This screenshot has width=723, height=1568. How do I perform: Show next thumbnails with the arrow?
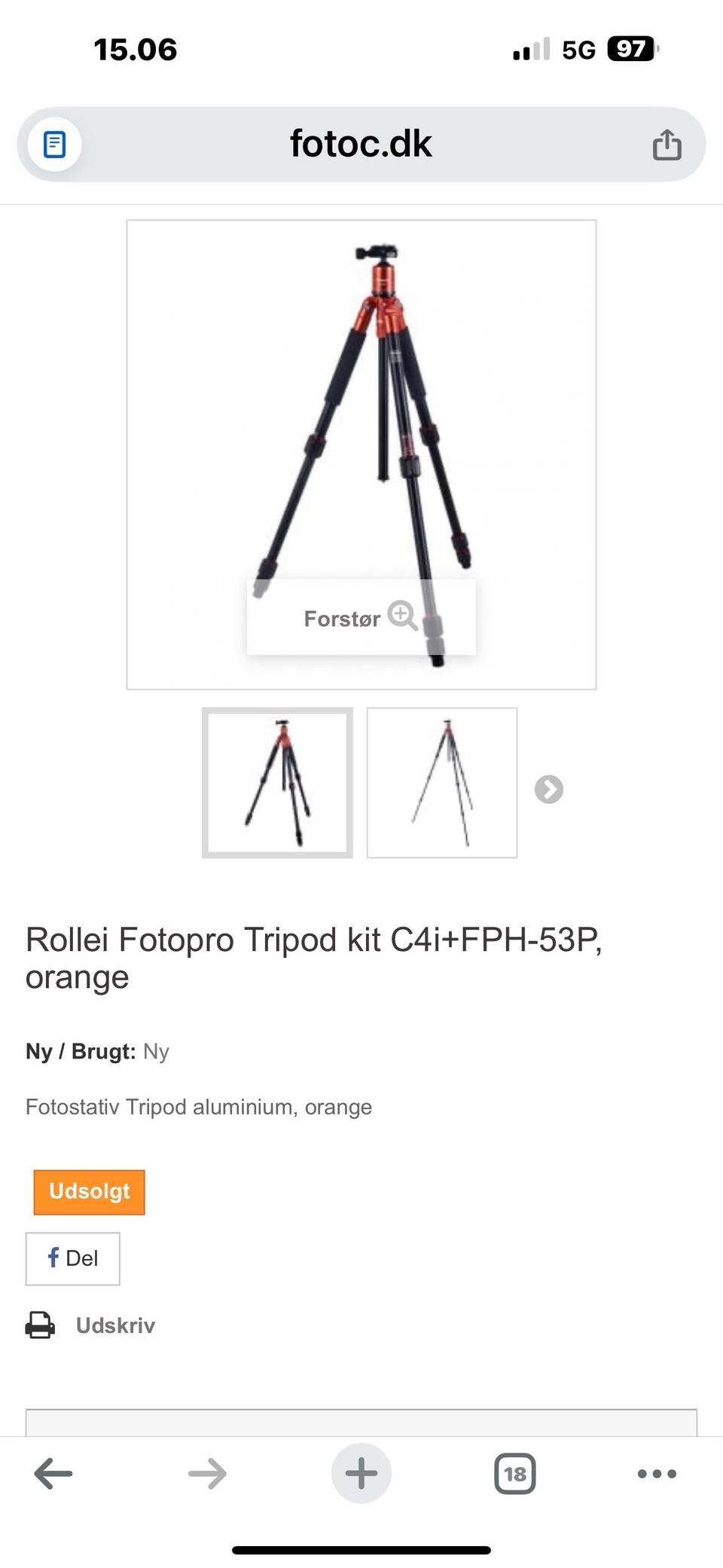pyautogui.click(x=549, y=789)
